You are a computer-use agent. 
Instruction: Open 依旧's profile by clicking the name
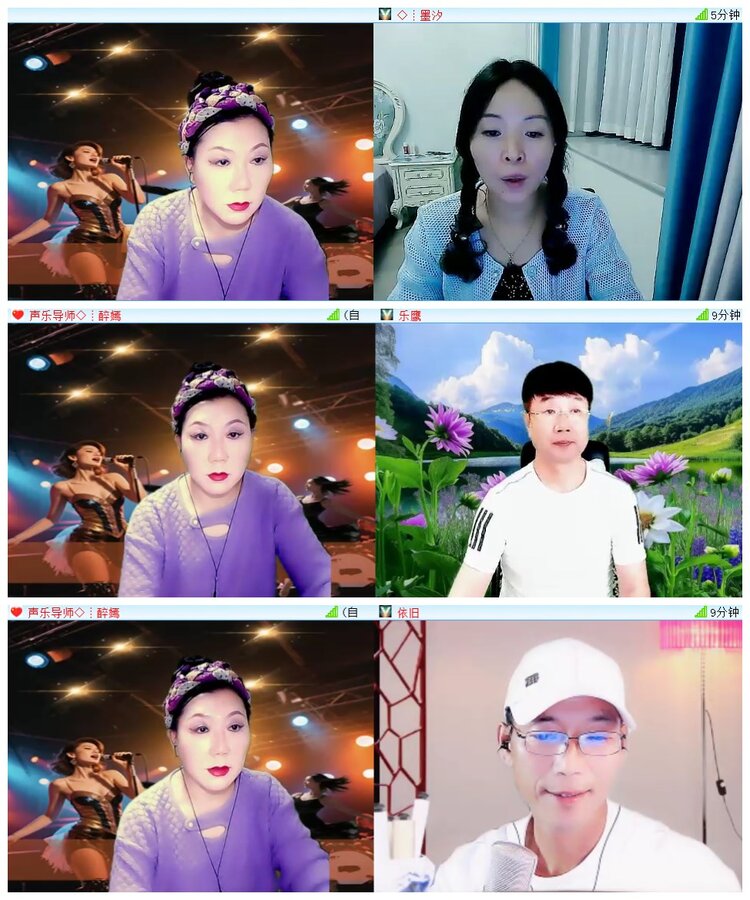coord(412,609)
